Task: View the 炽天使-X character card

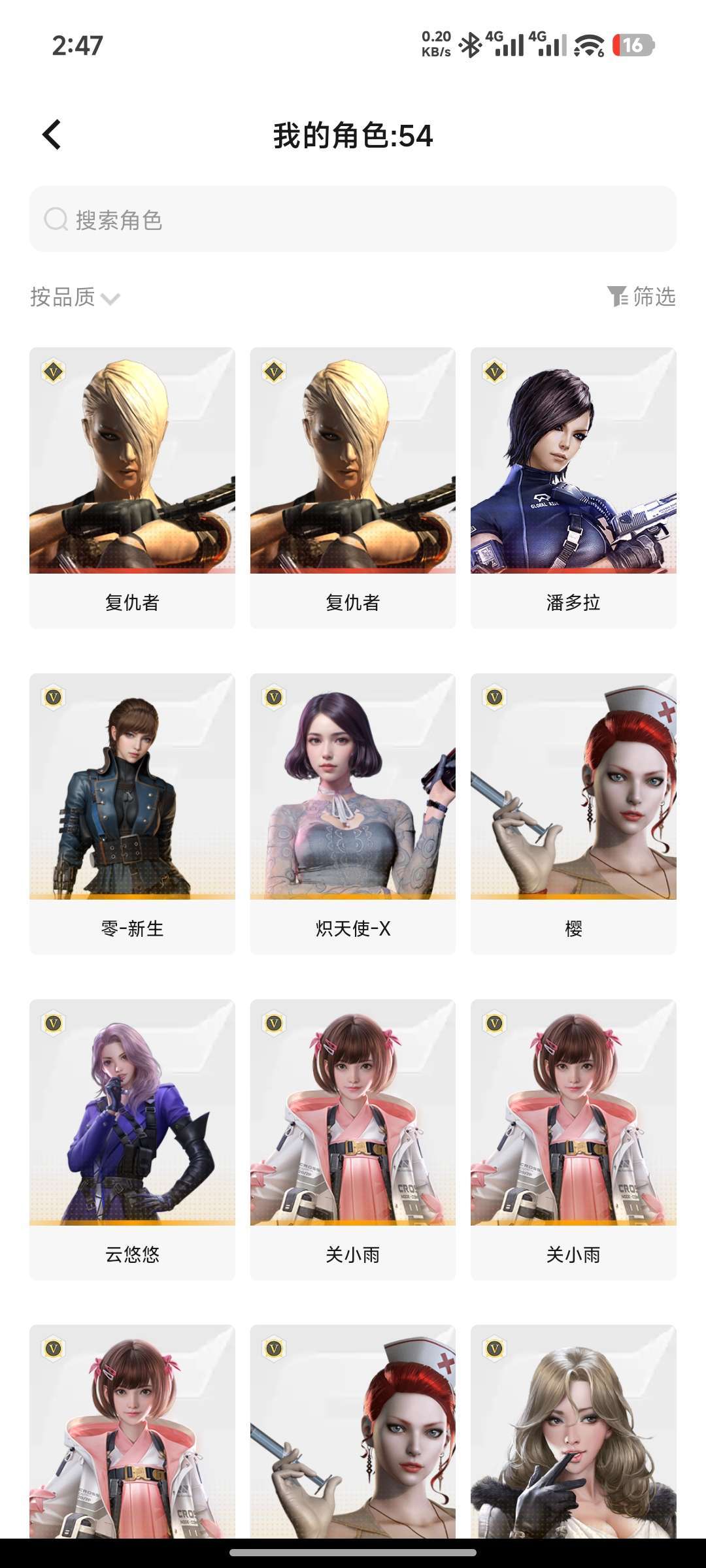Action: point(352,813)
